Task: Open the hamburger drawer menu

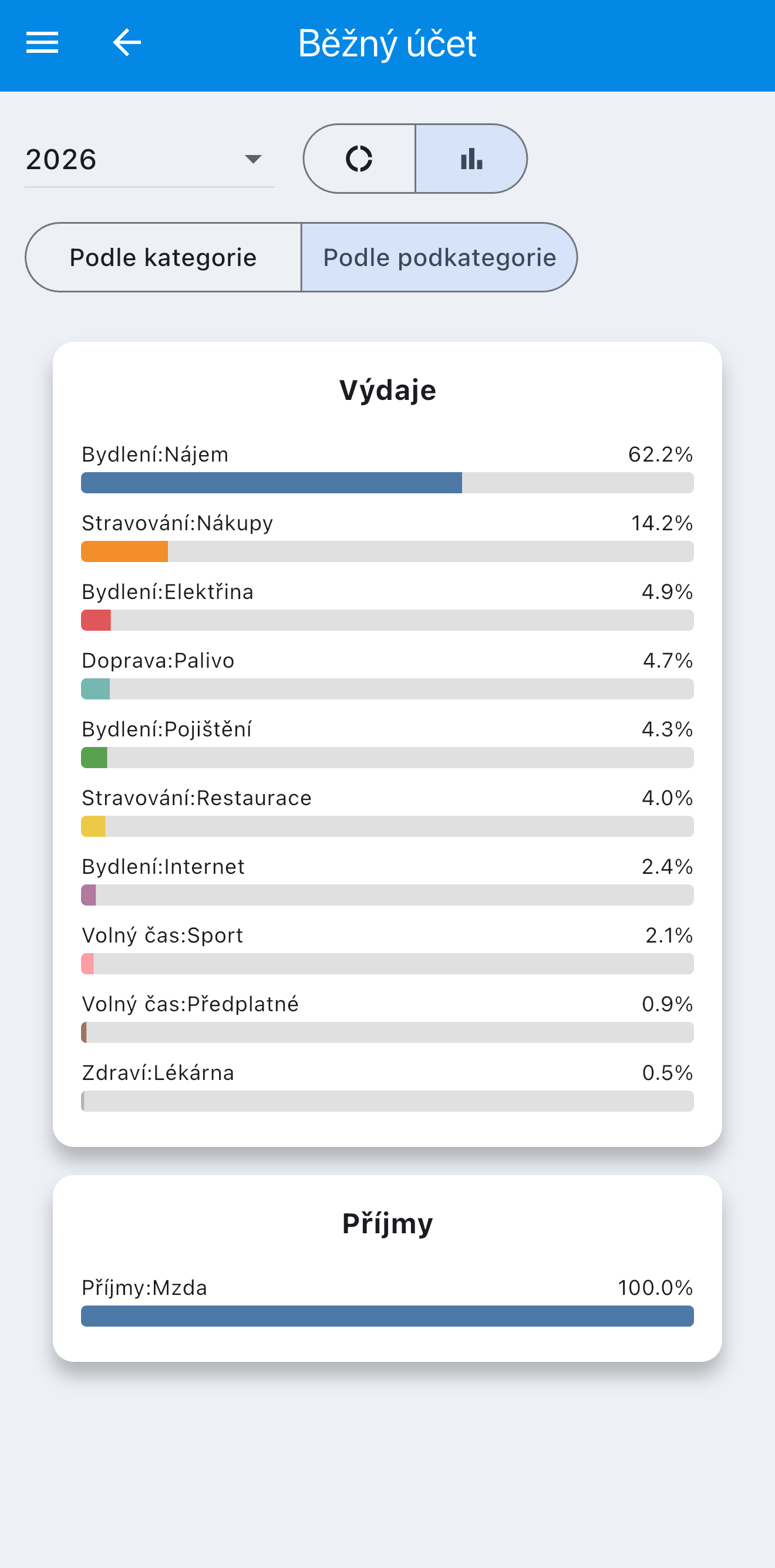Action: [x=42, y=43]
